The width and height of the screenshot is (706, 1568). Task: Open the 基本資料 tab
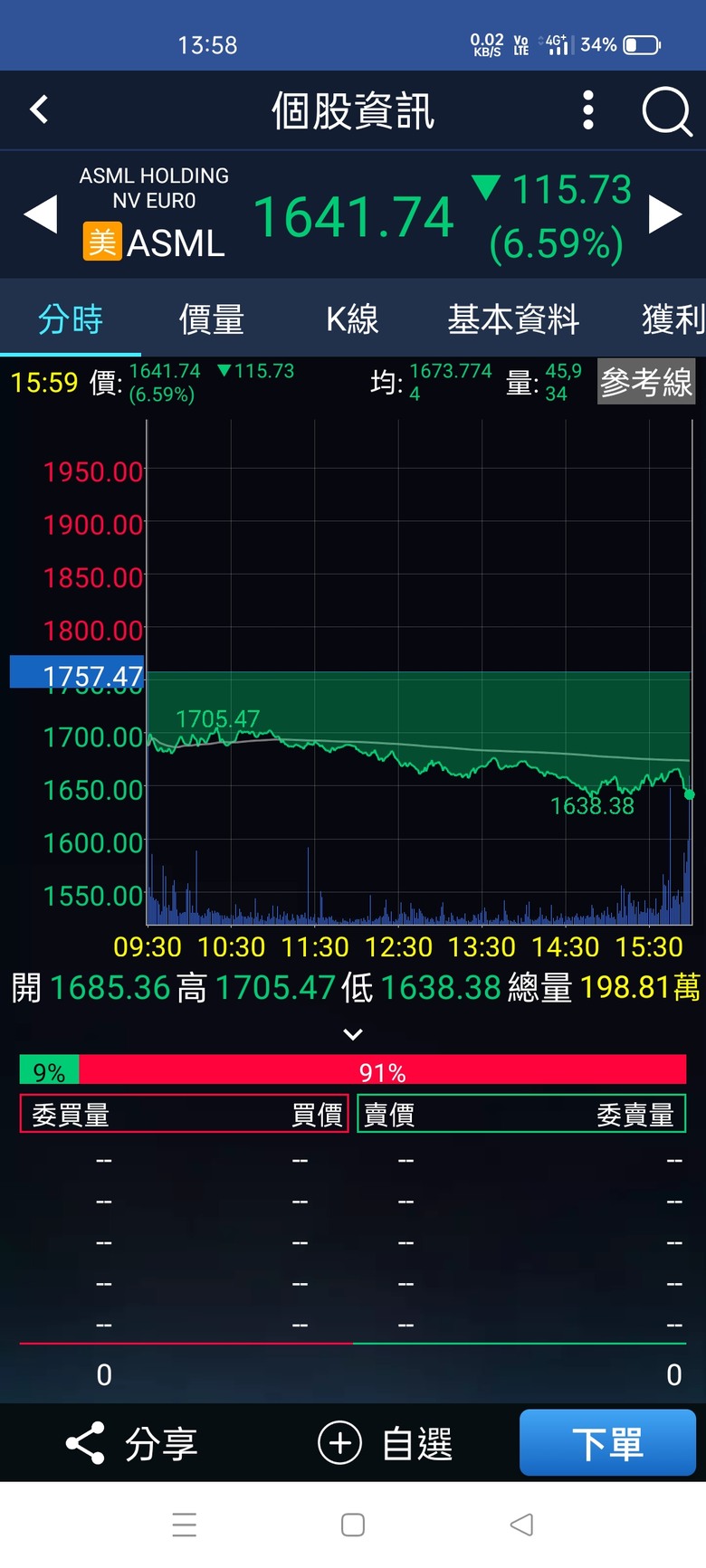point(513,319)
